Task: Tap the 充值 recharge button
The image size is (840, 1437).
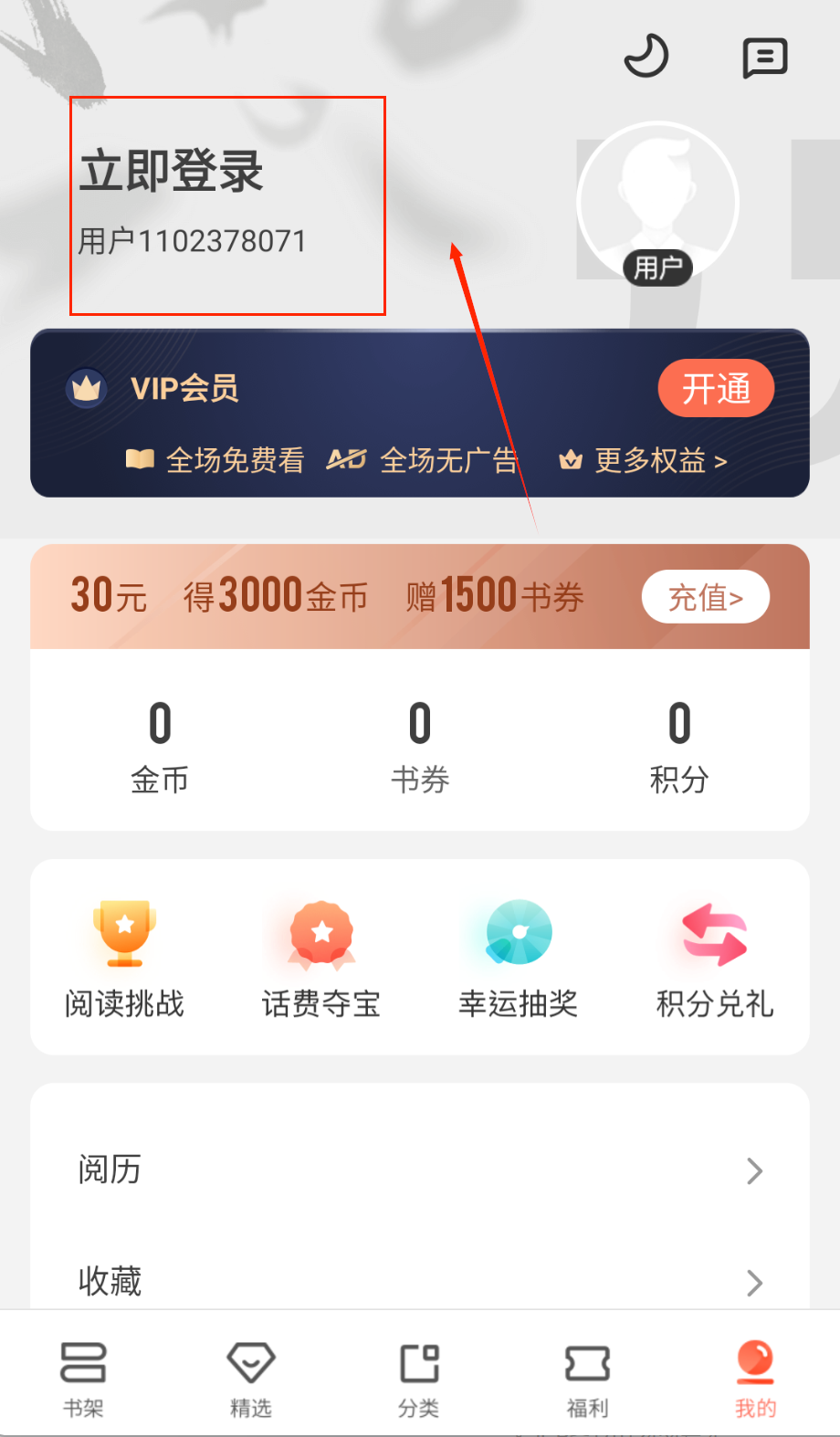Action: click(705, 597)
